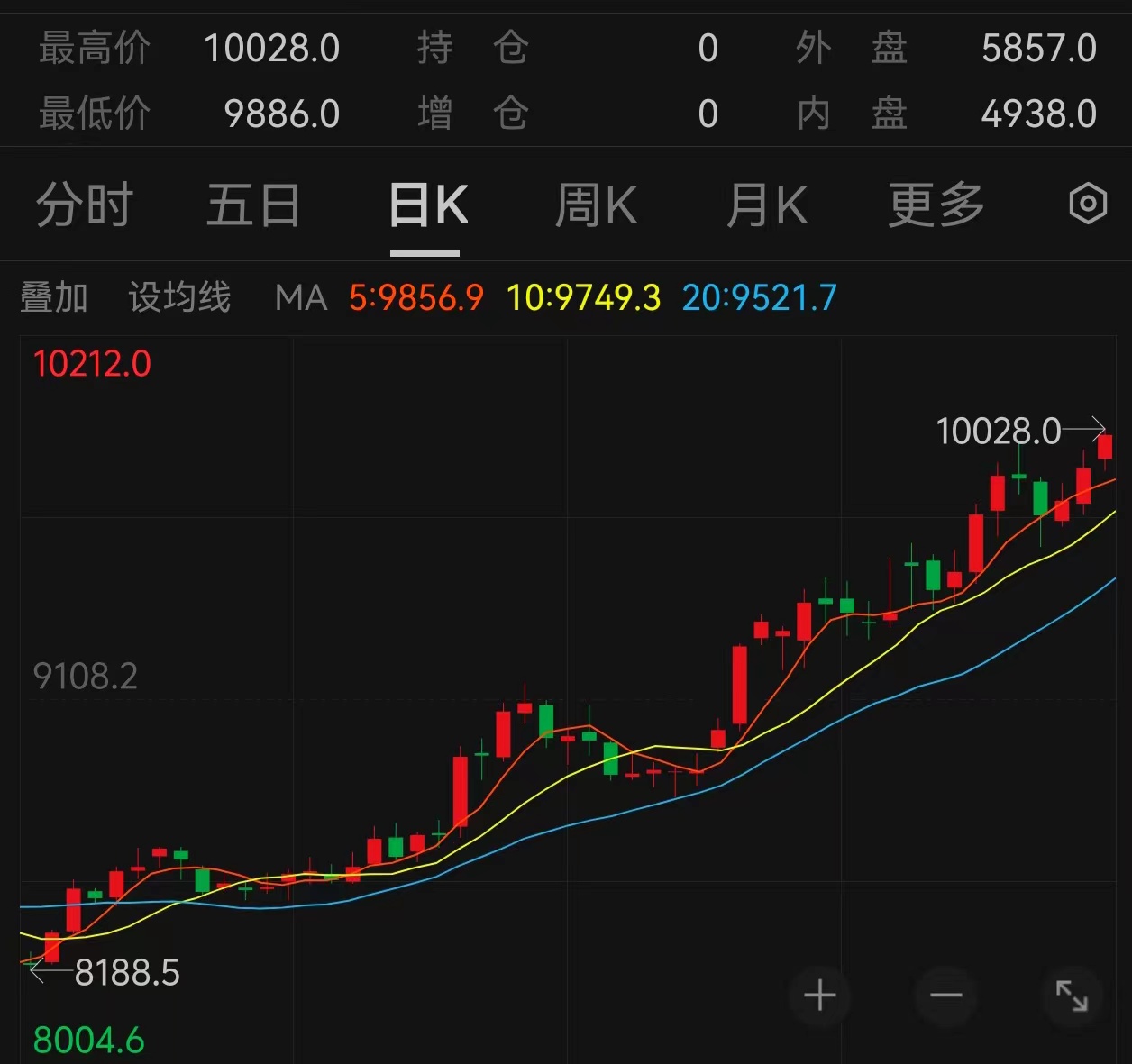Open chart settings hexagon icon
This screenshot has width=1132, height=1064.
tap(1087, 204)
